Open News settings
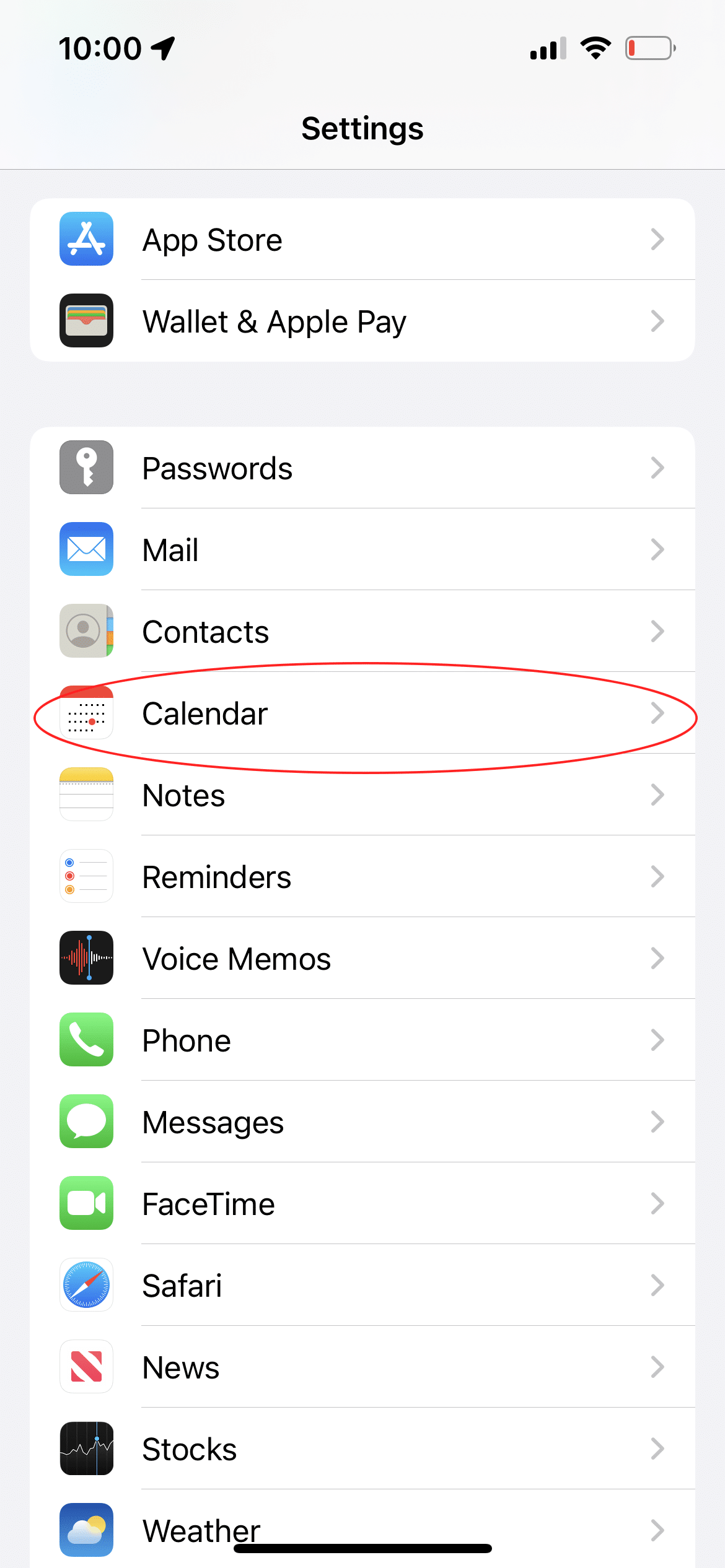 click(362, 1367)
